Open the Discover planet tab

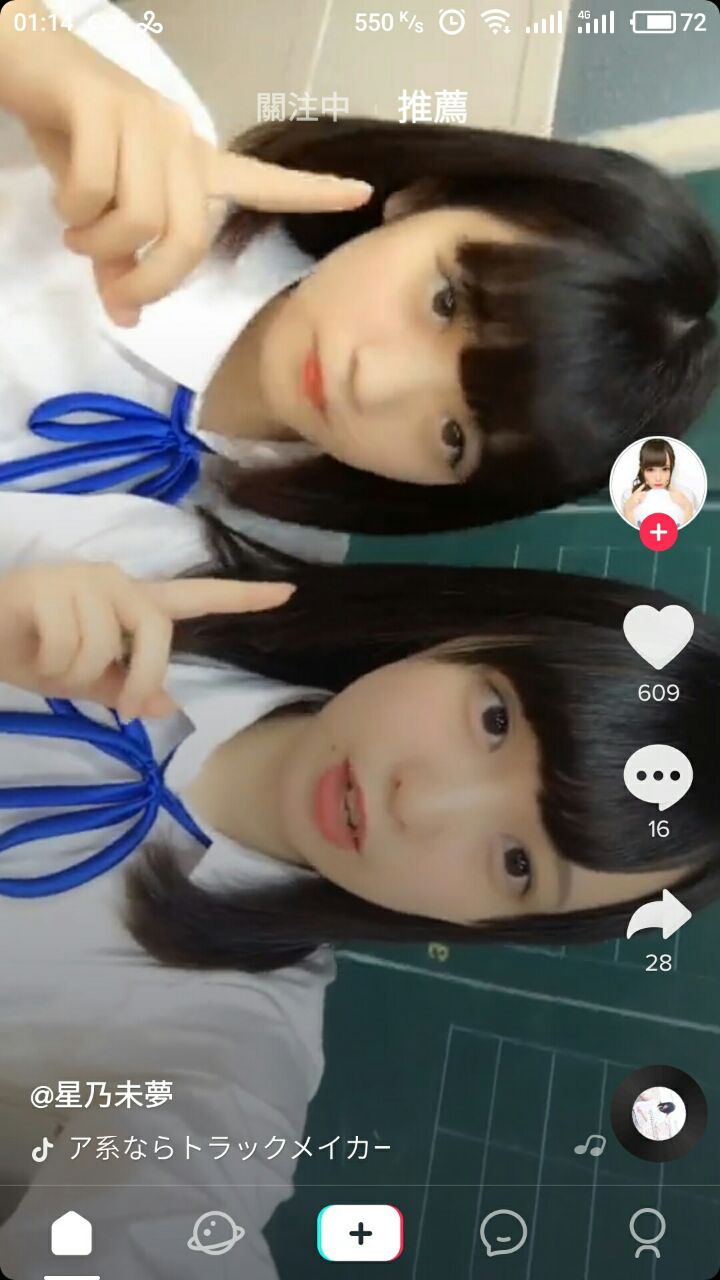pyautogui.click(x=216, y=1234)
